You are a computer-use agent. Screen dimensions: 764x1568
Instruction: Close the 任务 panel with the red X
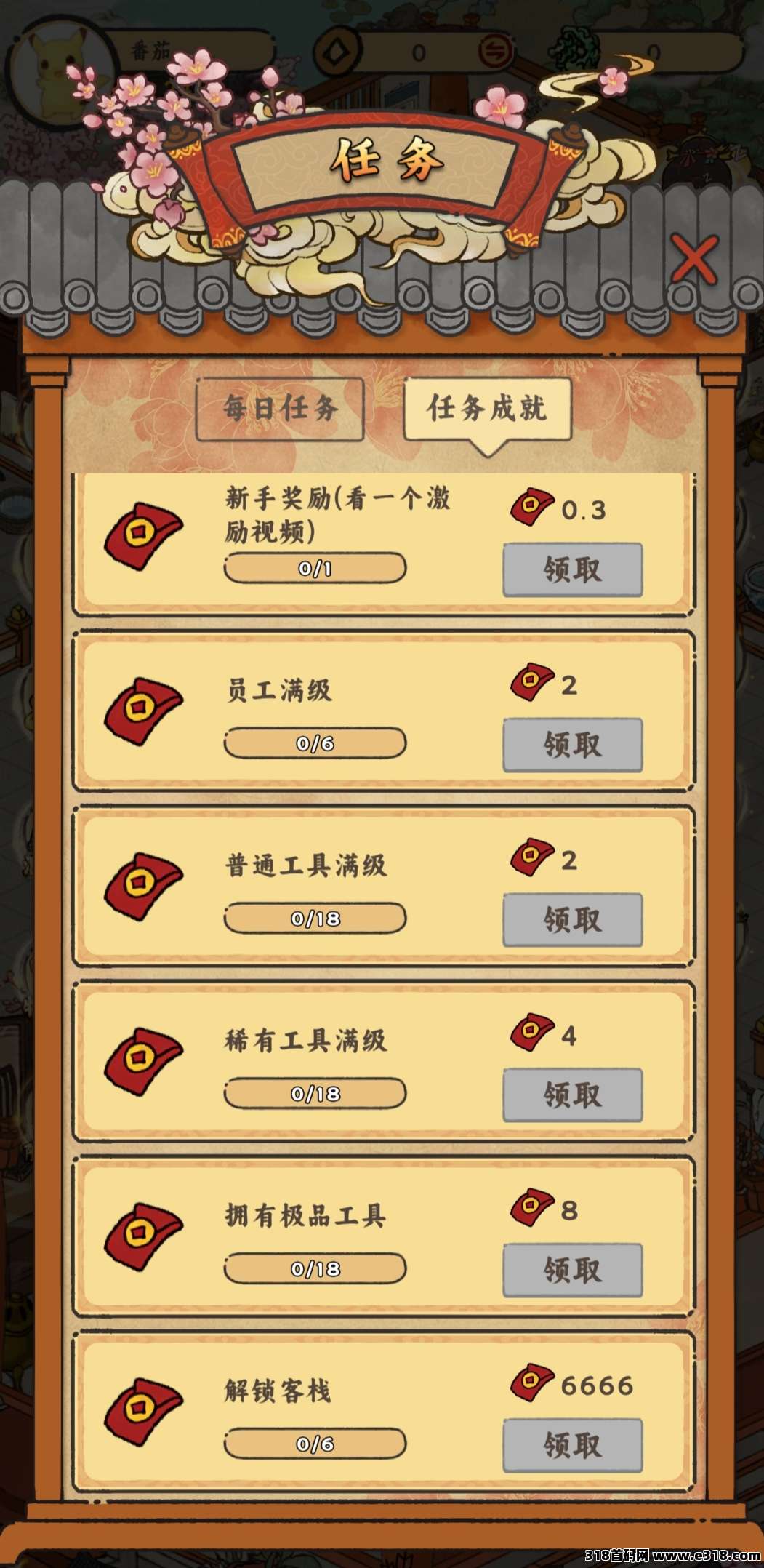693,260
